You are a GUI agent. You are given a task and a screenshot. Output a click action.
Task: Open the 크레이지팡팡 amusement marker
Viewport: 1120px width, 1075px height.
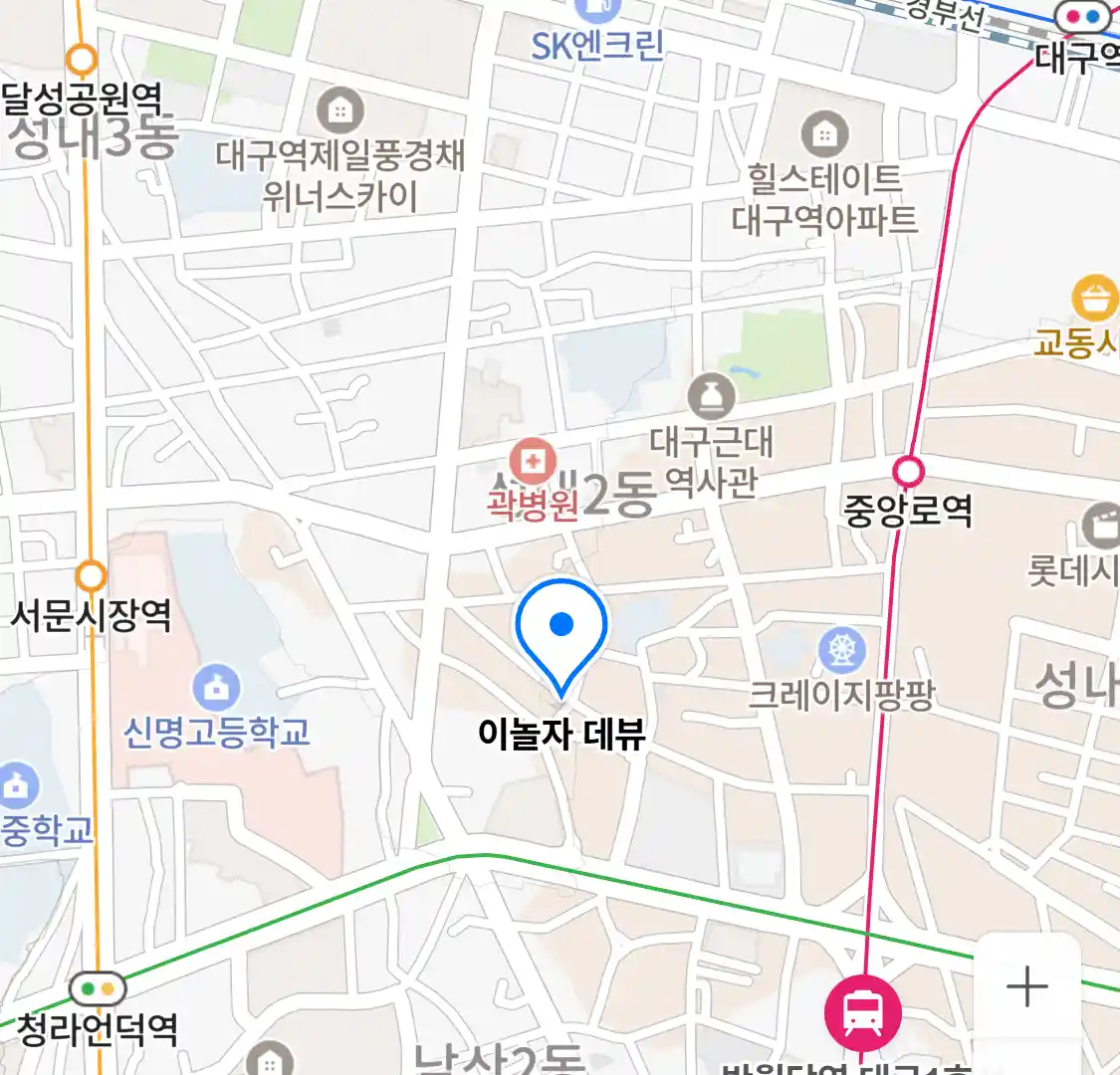coord(842,651)
